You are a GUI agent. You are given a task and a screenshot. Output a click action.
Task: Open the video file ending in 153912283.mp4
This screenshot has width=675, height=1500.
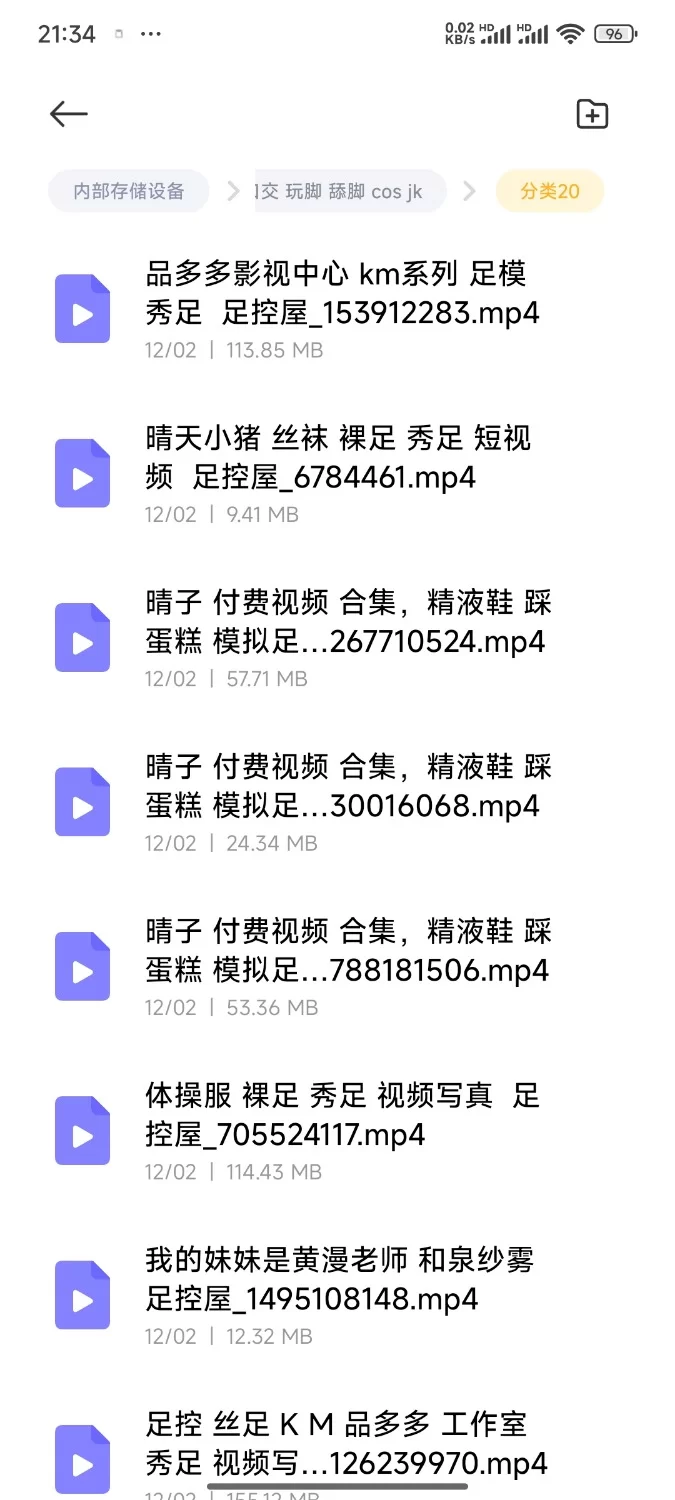click(x=340, y=308)
